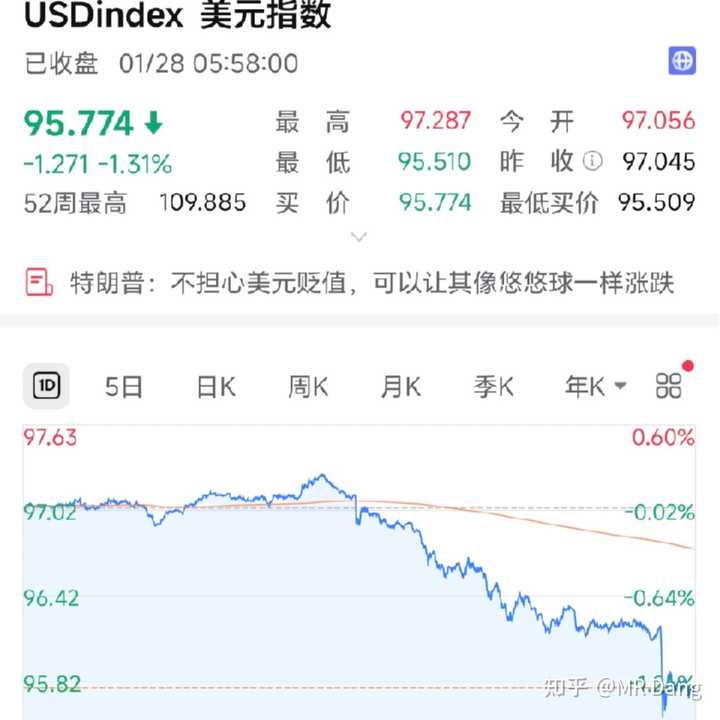Tap the globe icon beside the timestamp
The width and height of the screenshot is (720, 720).
click(x=682, y=61)
